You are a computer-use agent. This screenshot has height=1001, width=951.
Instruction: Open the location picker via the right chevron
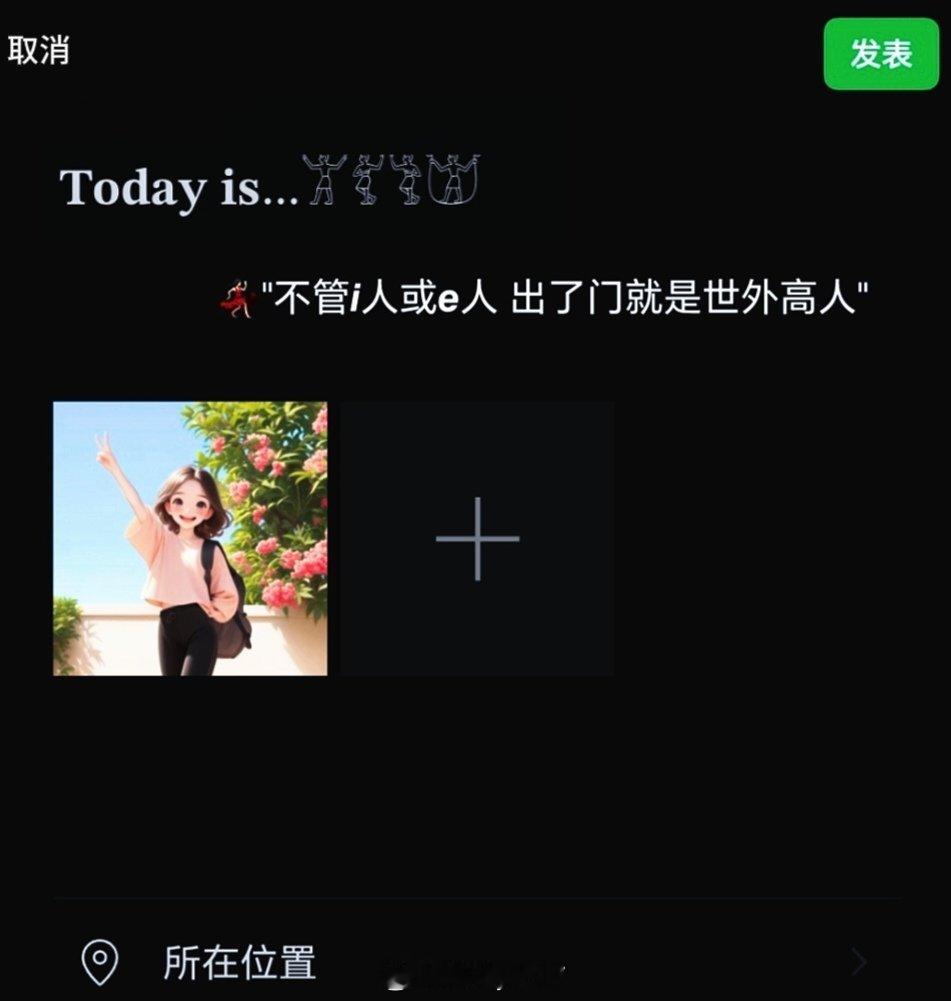(x=858, y=958)
